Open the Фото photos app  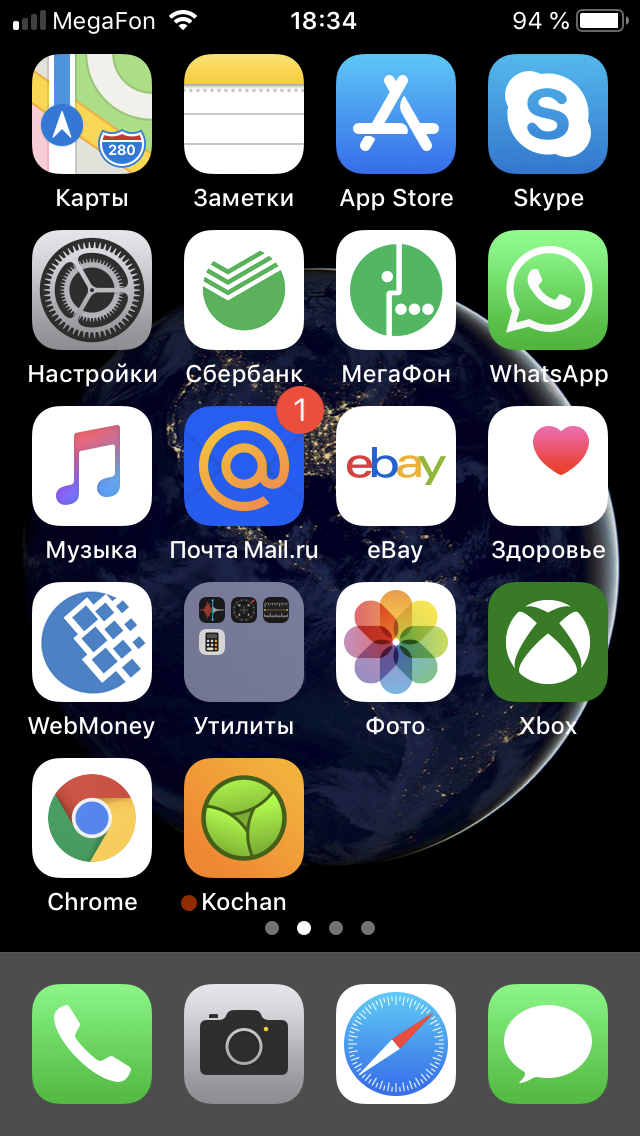pyautogui.click(x=396, y=642)
